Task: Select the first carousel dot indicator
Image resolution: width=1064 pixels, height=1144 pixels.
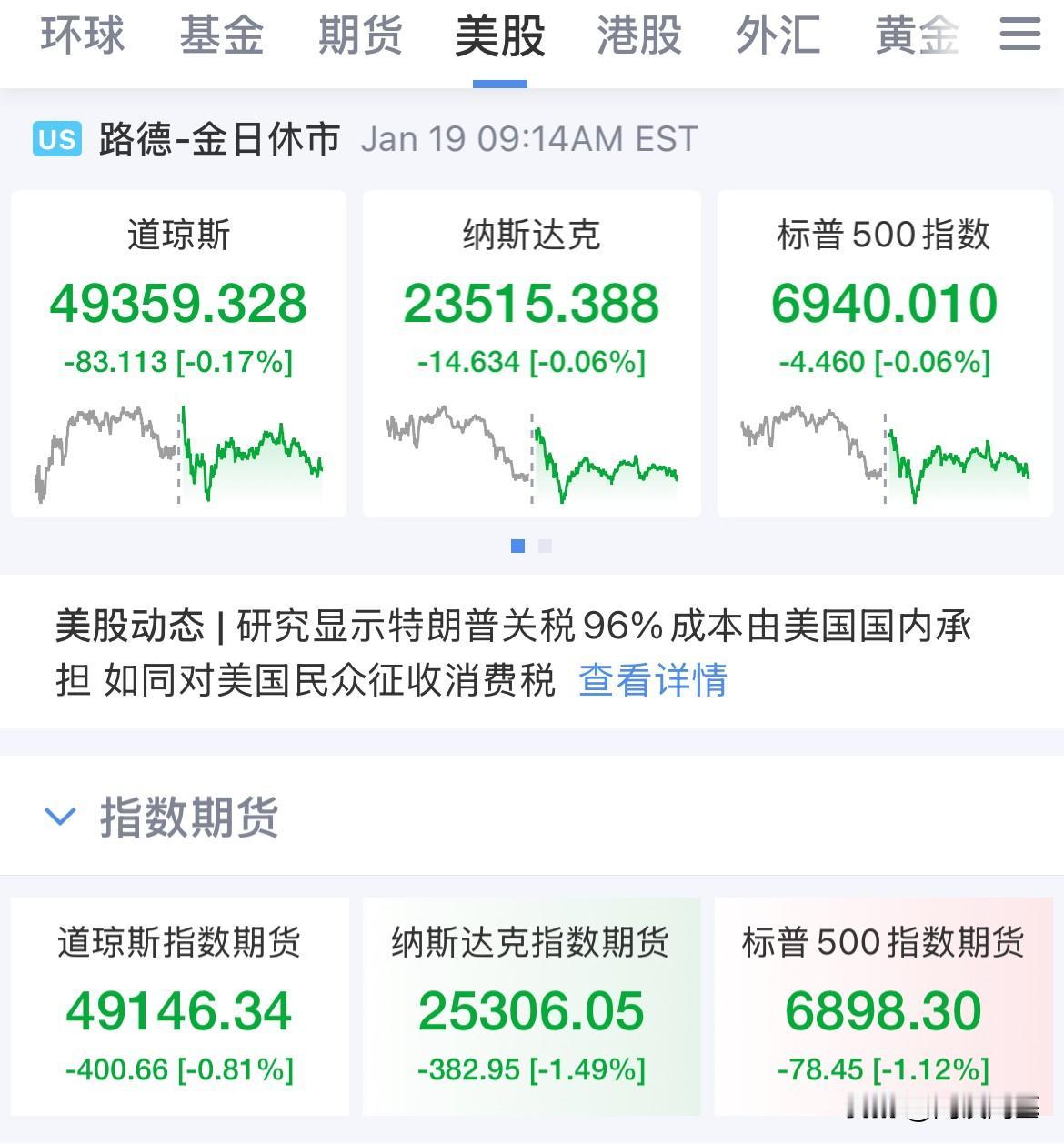Action: [517, 546]
